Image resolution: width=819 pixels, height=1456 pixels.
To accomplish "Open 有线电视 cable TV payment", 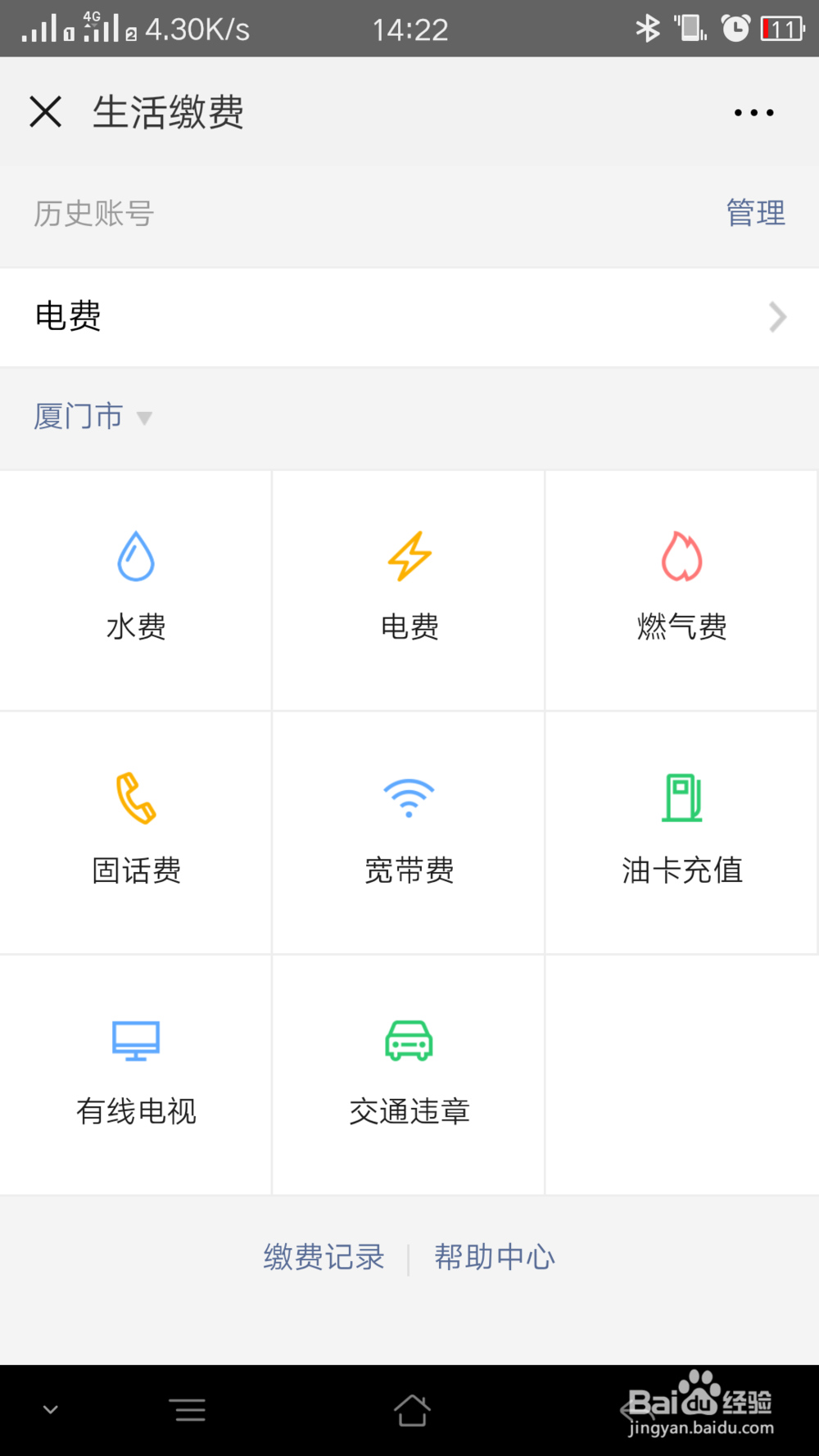I will coord(136,1073).
